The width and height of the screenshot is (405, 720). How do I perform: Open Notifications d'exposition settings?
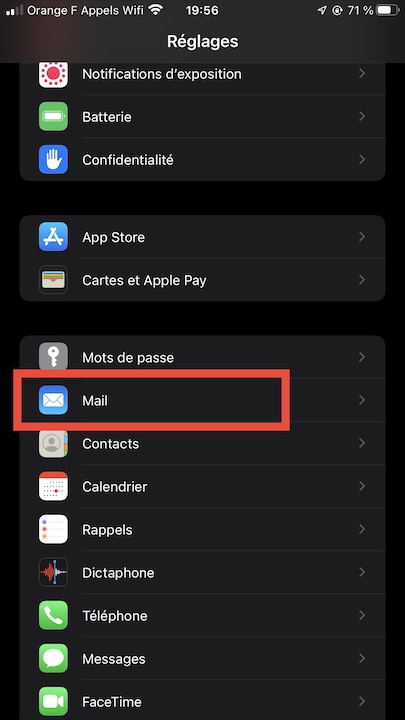coord(202,74)
